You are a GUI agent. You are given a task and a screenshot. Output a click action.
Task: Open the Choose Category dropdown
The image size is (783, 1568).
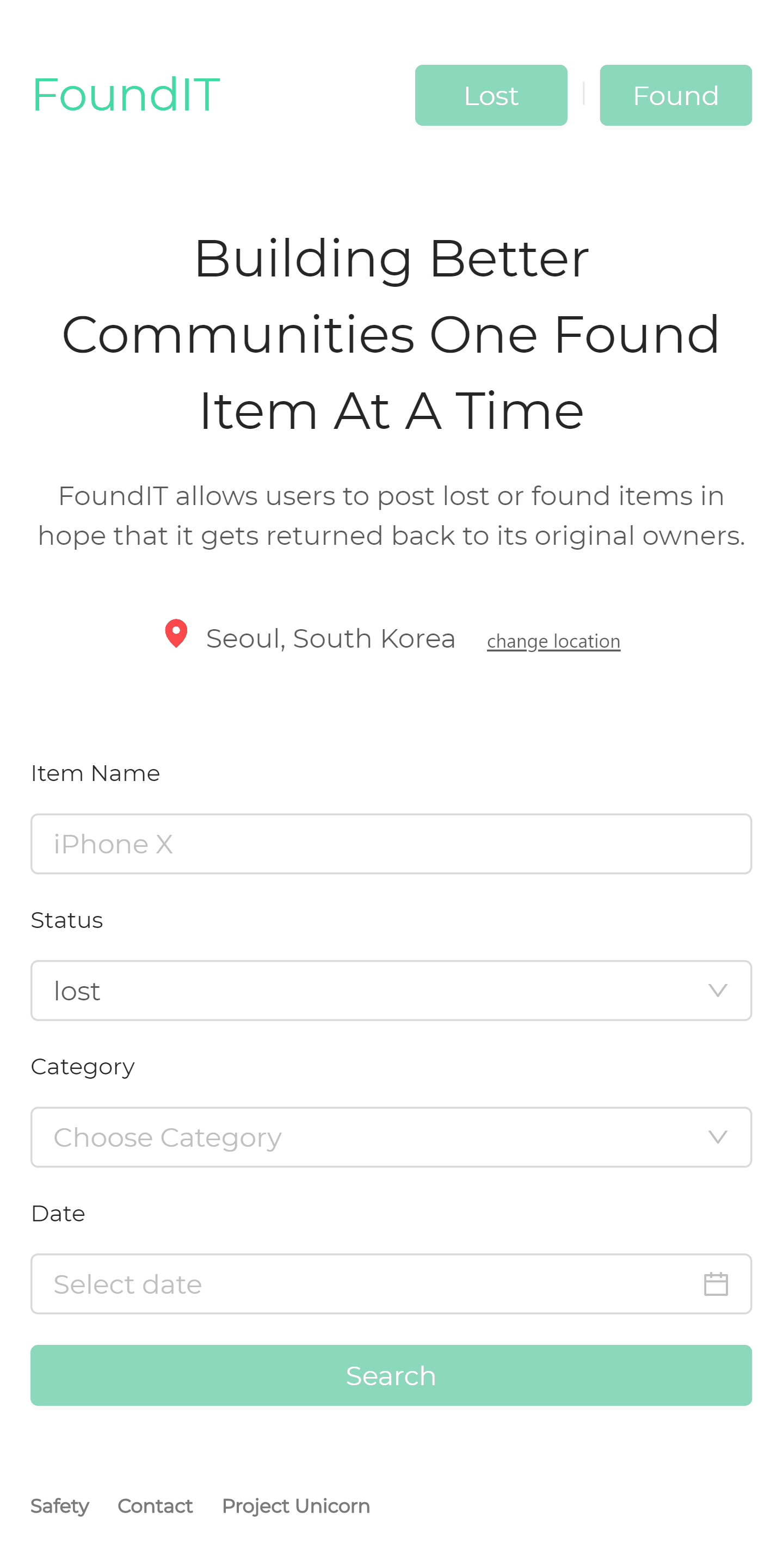(391, 1137)
